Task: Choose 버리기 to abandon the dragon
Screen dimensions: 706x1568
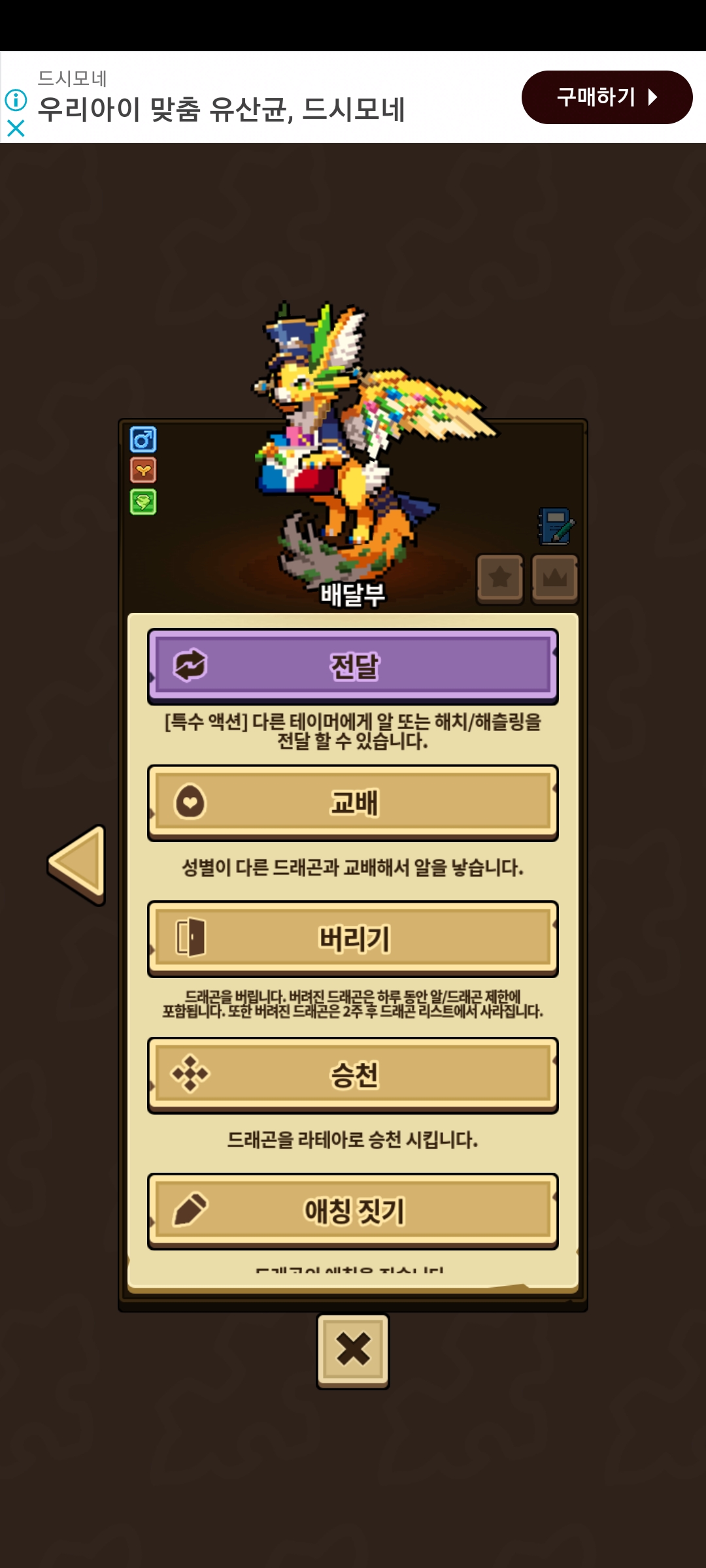Action: pos(353,939)
